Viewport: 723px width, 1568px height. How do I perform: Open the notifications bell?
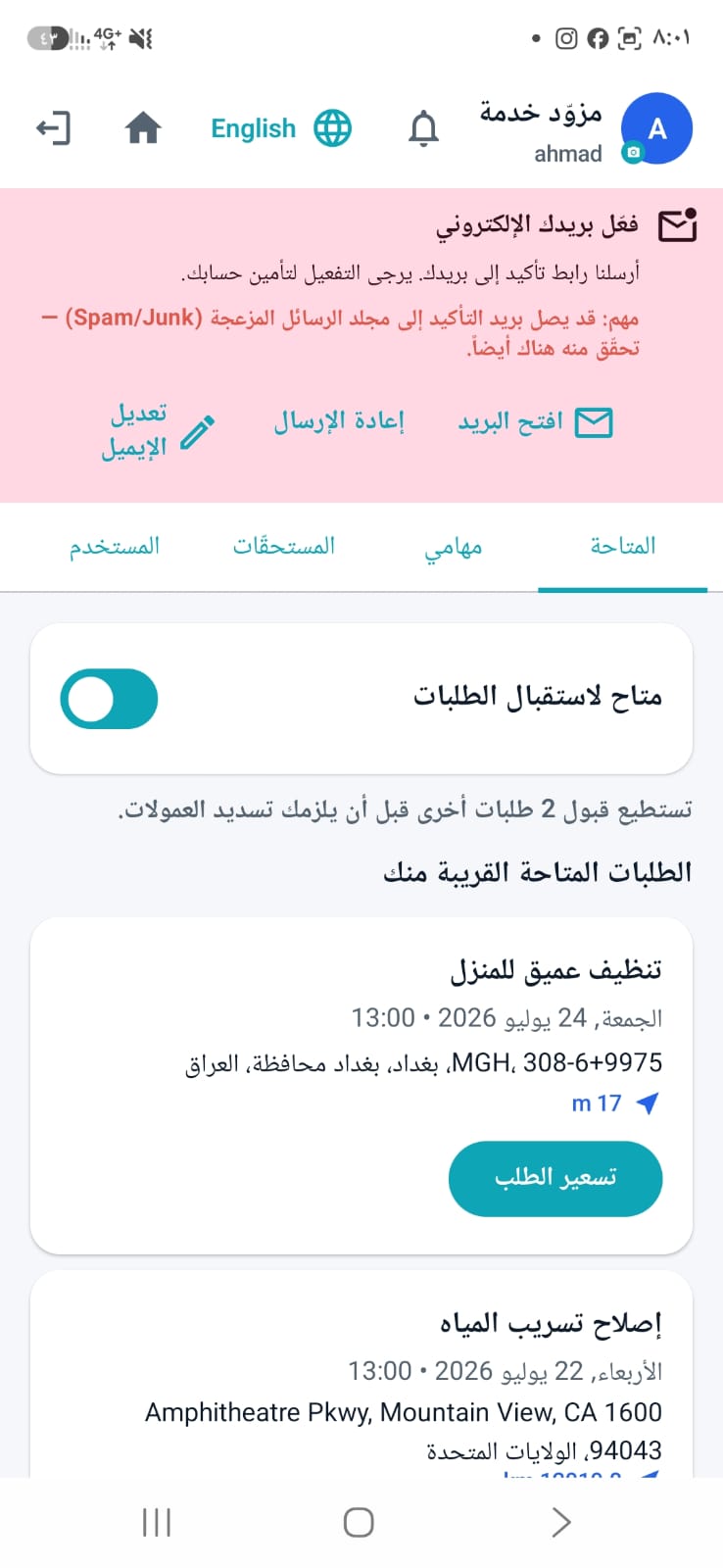pyautogui.click(x=423, y=128)
